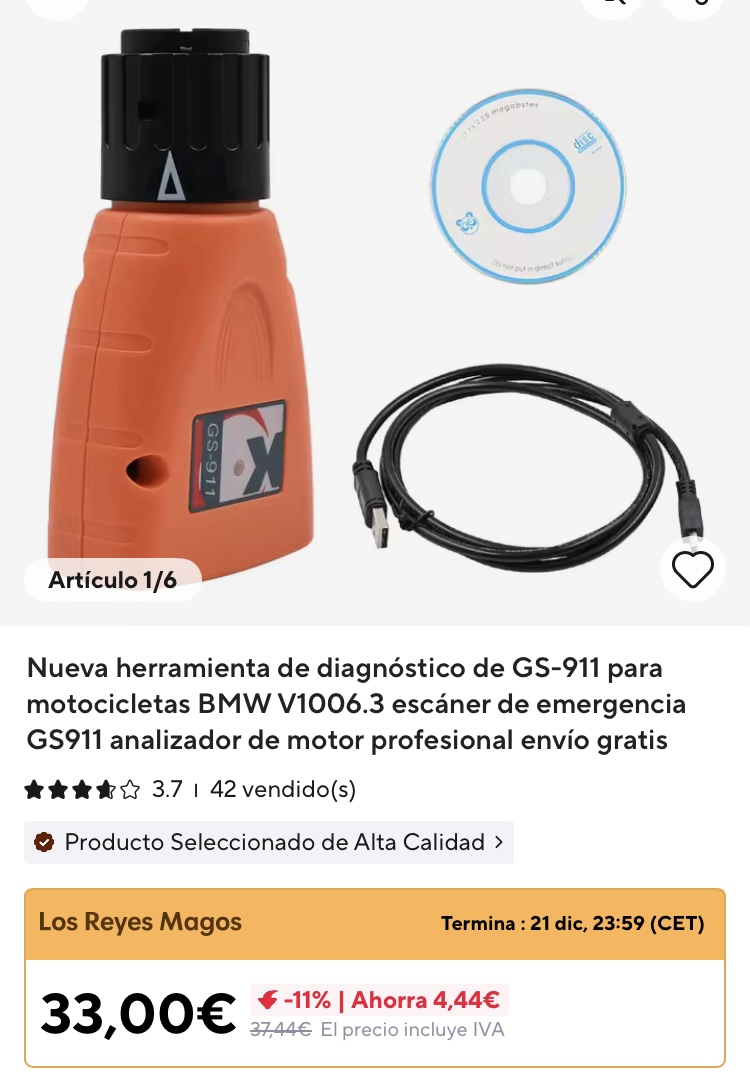Image resolution: width=750 pixels, height=1082 pixels.
Task: Add this GS-911 tool to wishlist
Action: [692, 569]
